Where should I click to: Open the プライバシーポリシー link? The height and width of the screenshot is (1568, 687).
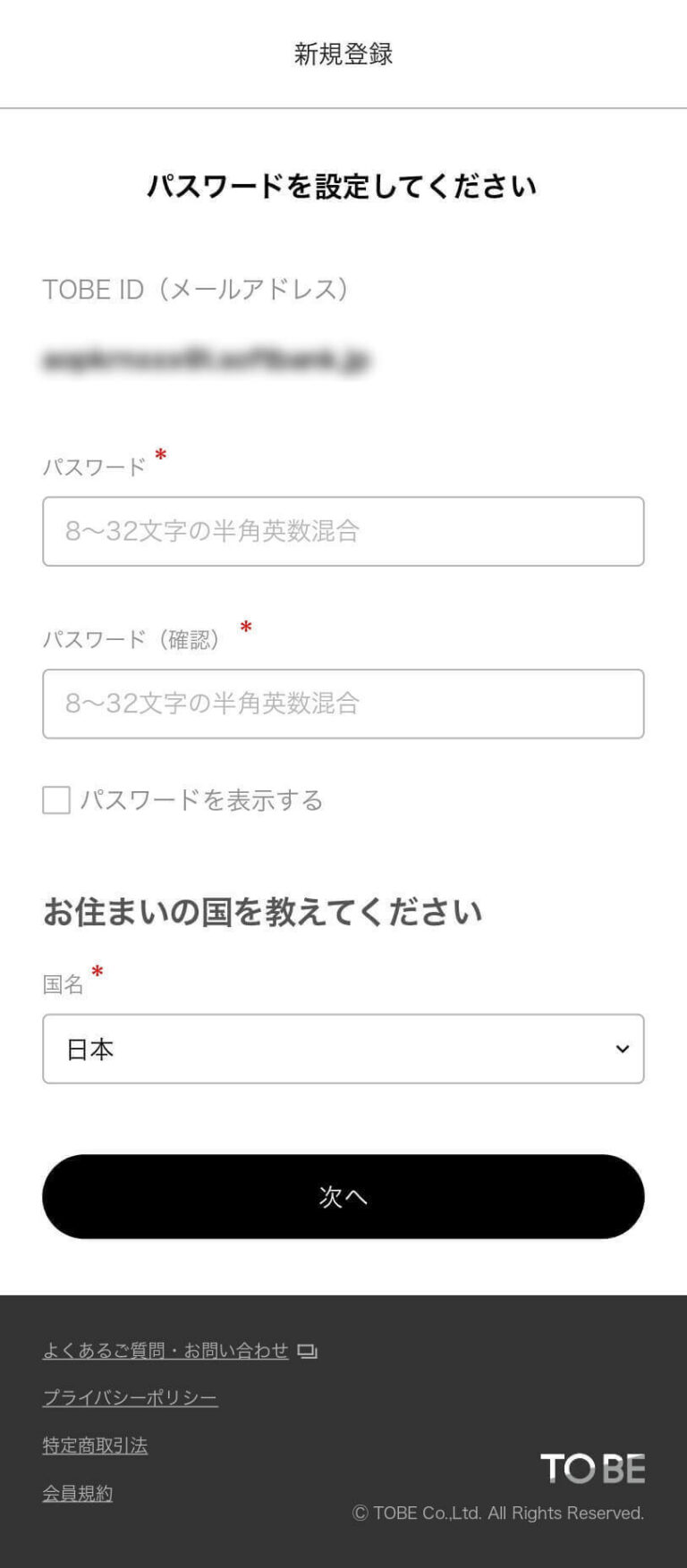coord(131,1400)
